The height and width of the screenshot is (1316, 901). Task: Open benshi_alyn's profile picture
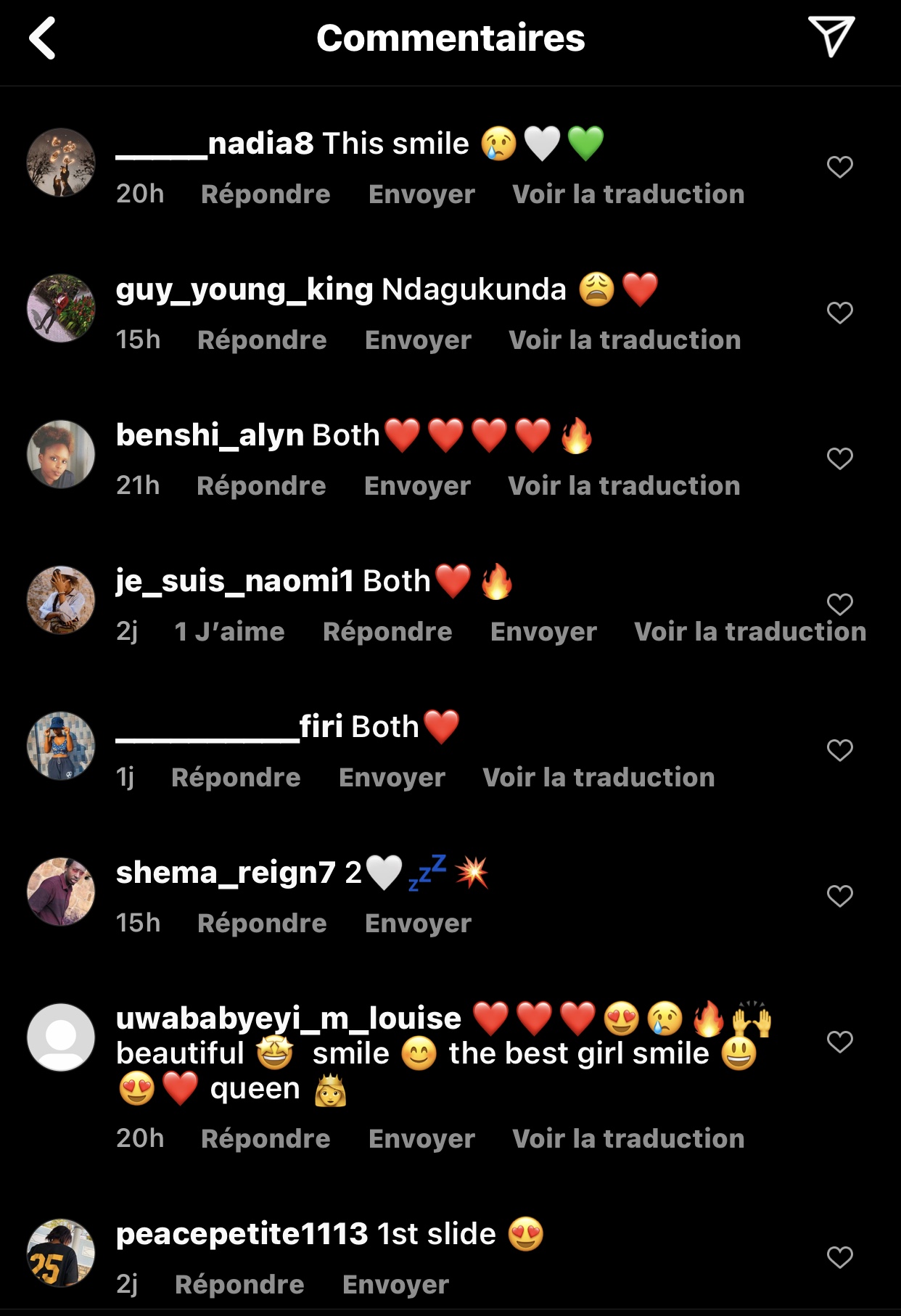click(61, 454)
